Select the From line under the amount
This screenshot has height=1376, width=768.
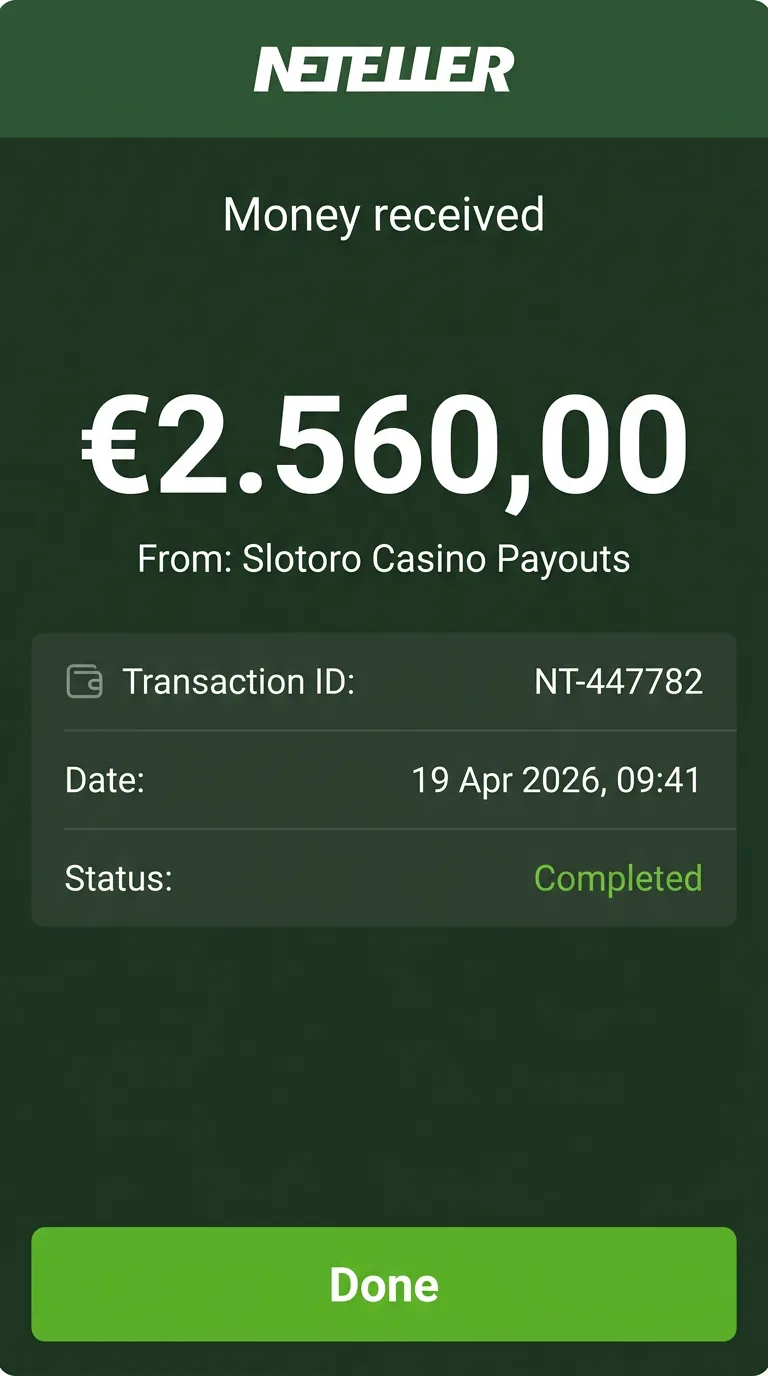[x=384, y=559]
